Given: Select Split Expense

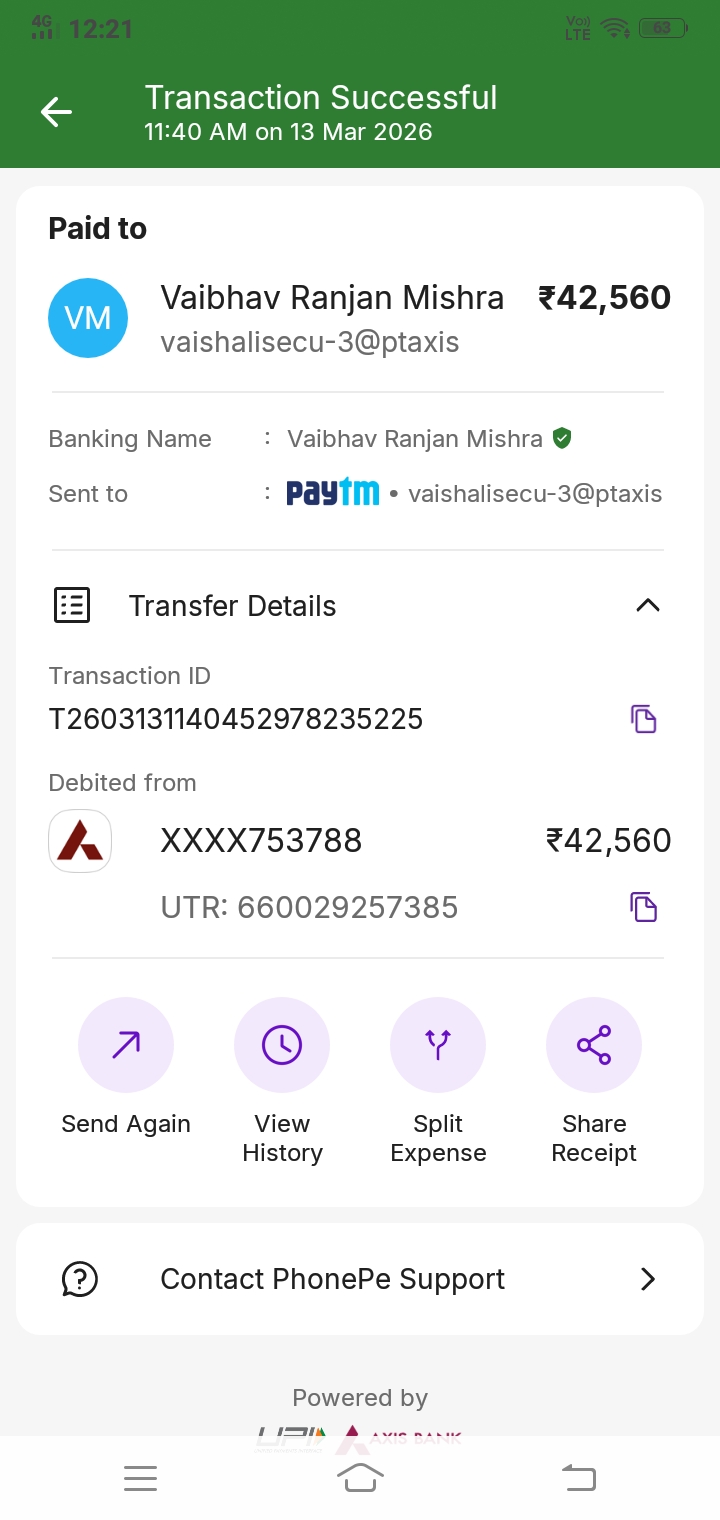Looking at the screenshot, I should click(x=438, y=1046).
